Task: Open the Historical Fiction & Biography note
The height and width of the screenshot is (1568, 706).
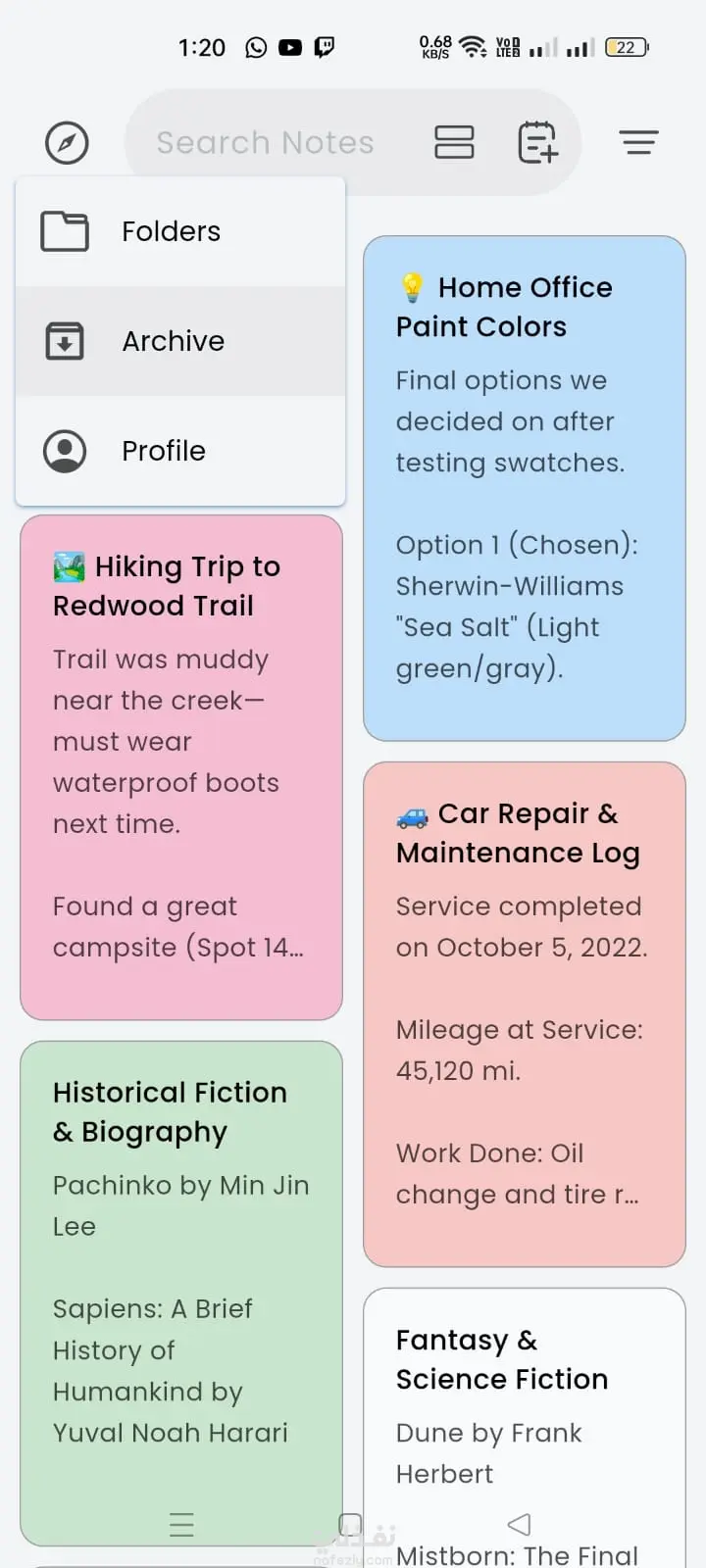Action: [180, 1274]
